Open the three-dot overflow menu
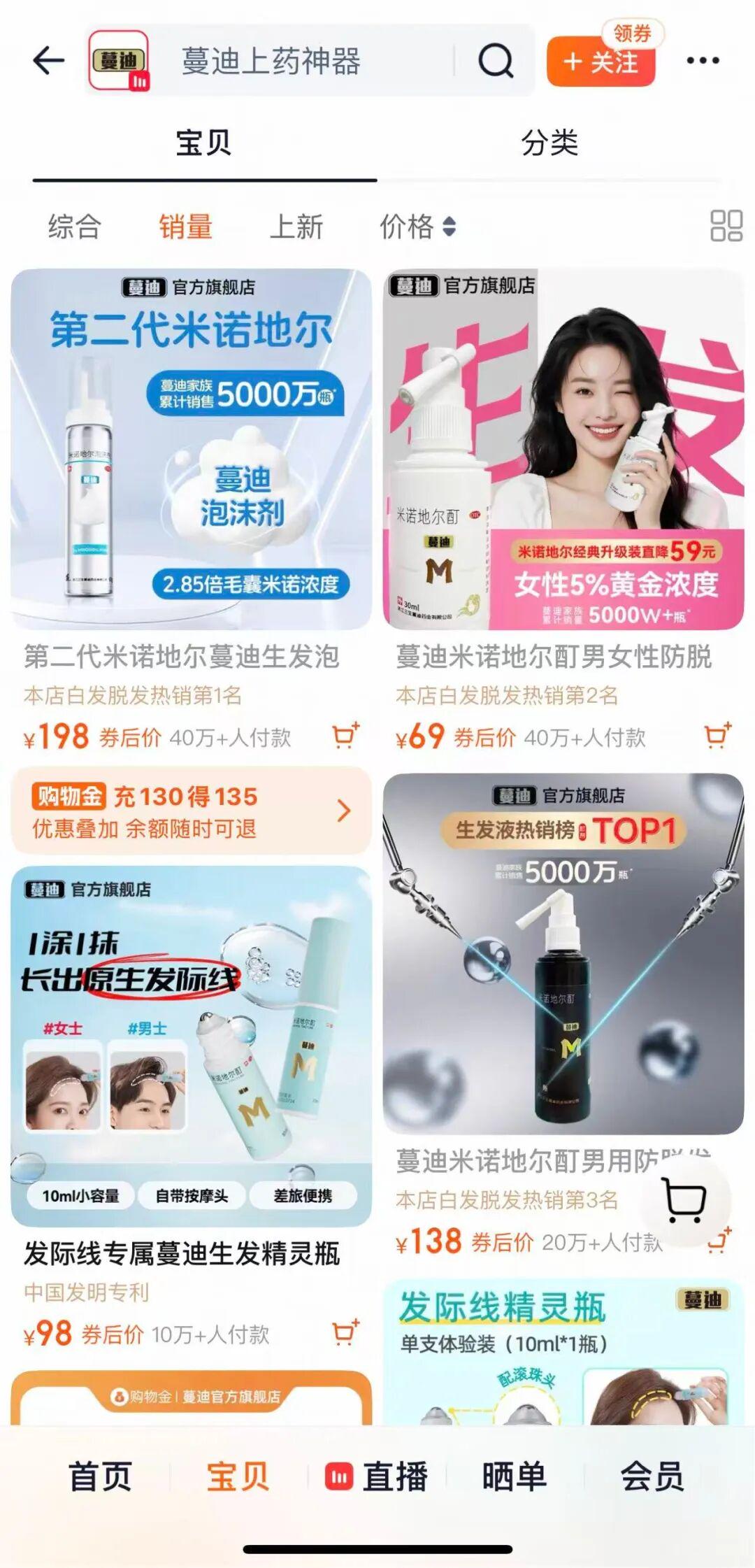The width and height of the screenshot is (755, 1568). [702, 61]
